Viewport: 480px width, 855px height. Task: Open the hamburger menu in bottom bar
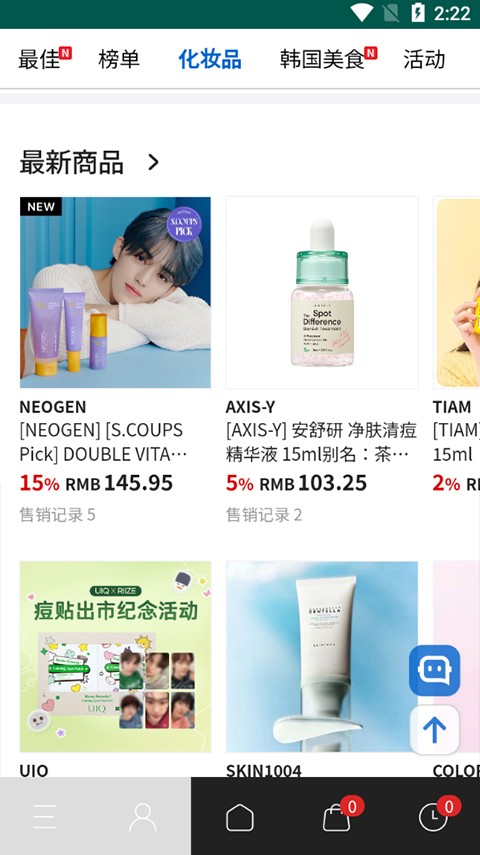(45, 816)
